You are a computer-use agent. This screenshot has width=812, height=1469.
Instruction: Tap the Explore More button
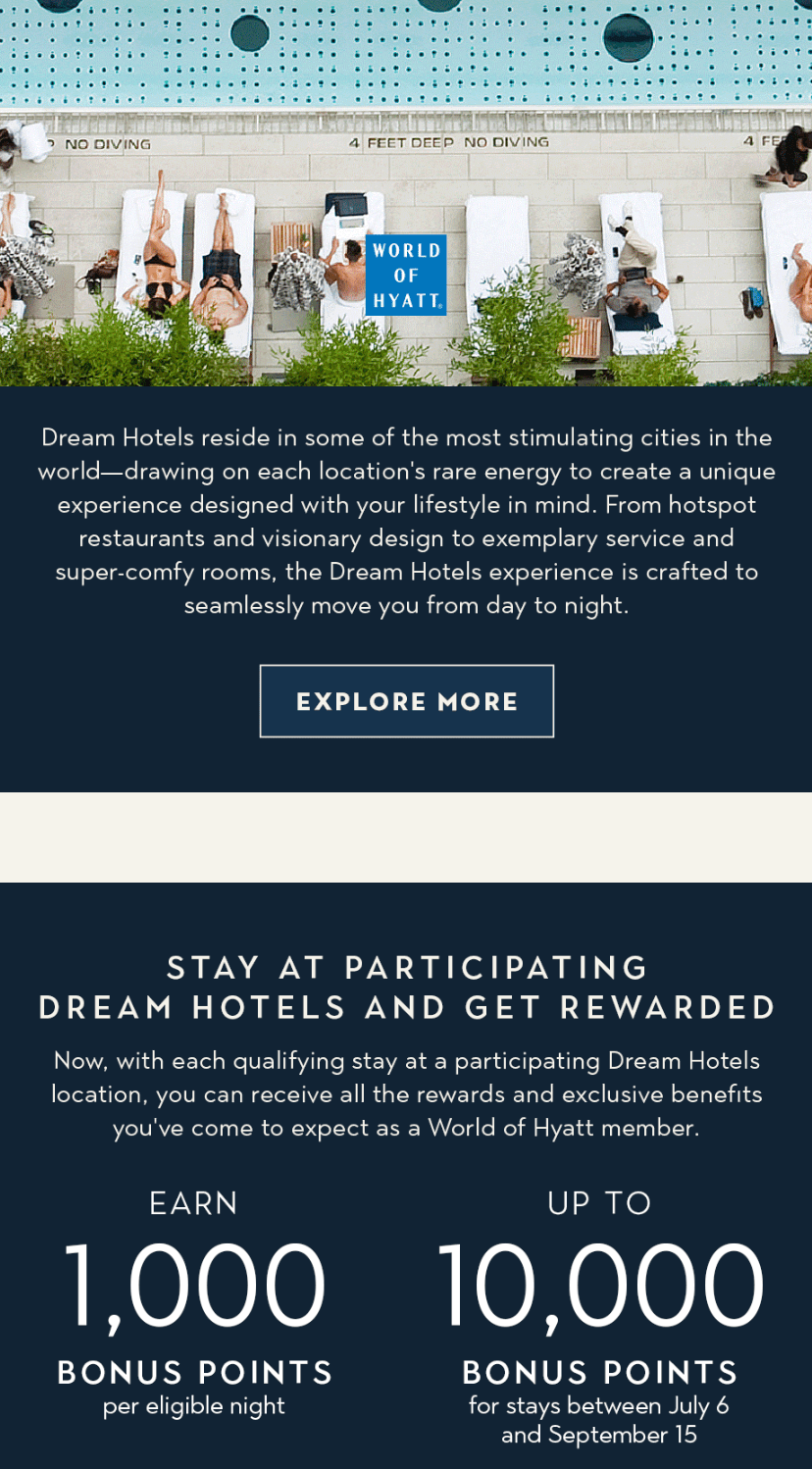[x=406, y=701]
